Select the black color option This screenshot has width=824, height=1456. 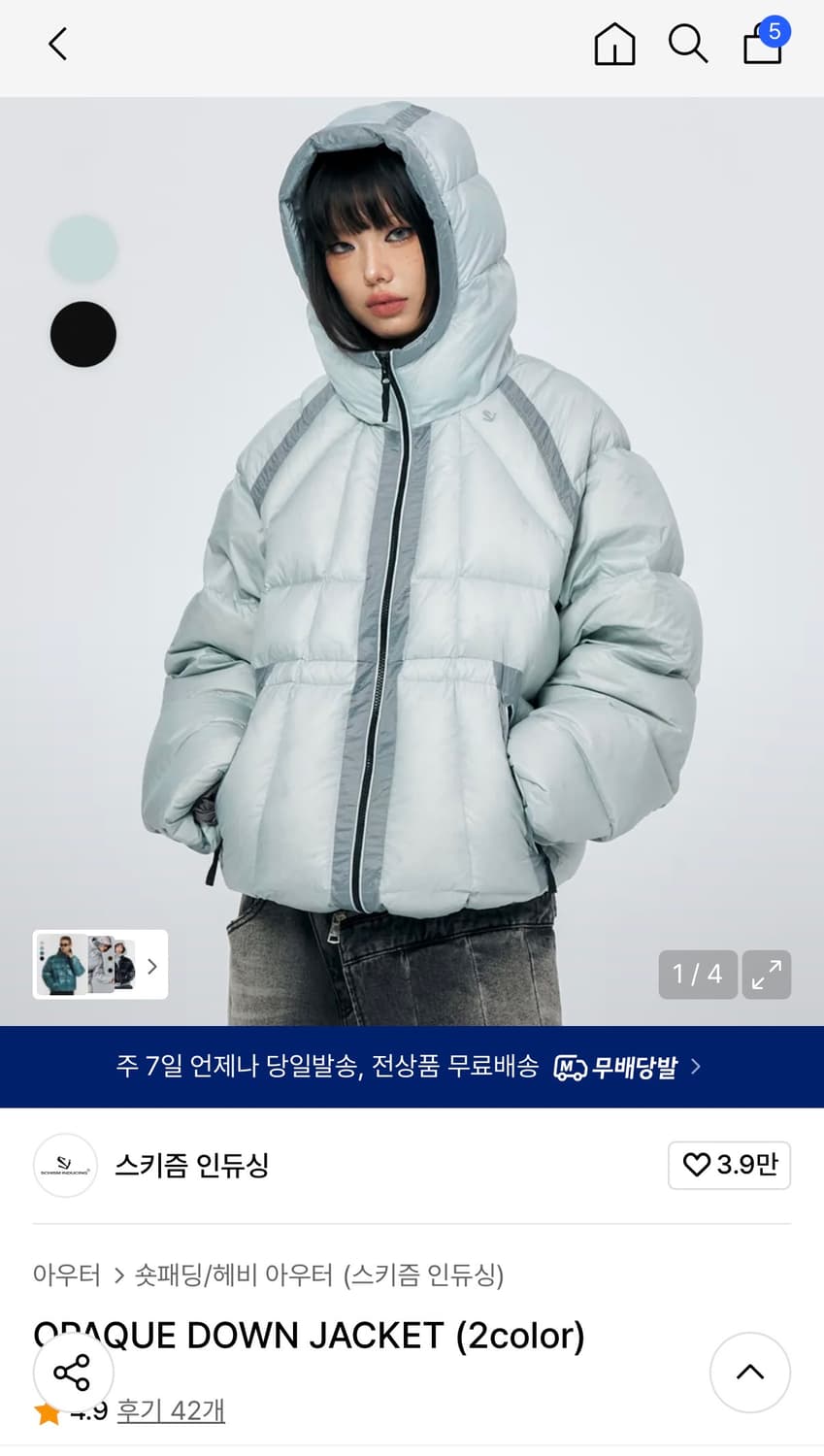[x=82, y=334]
